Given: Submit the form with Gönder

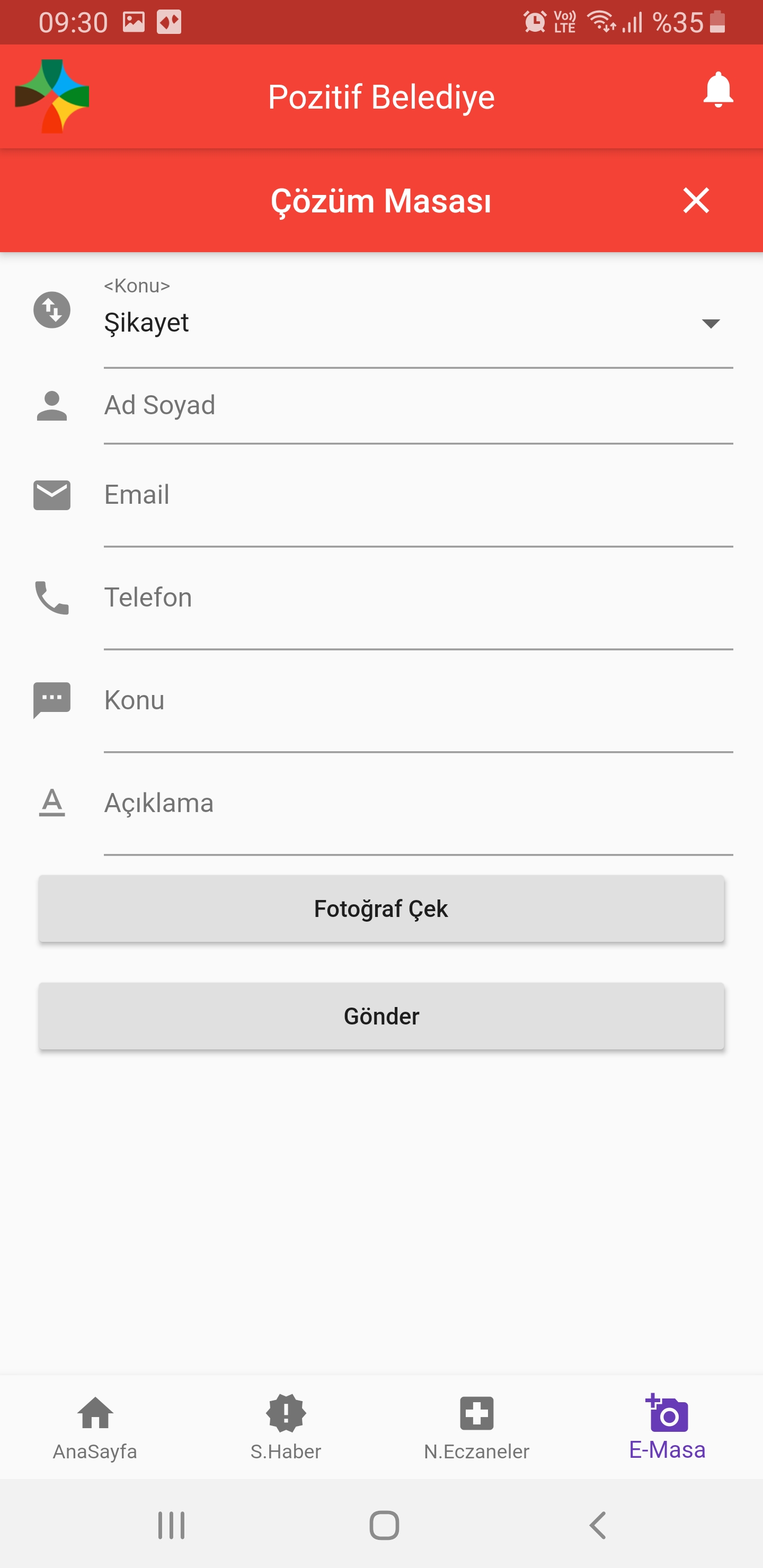Looking at the screenshot, I should point(381,1016).
